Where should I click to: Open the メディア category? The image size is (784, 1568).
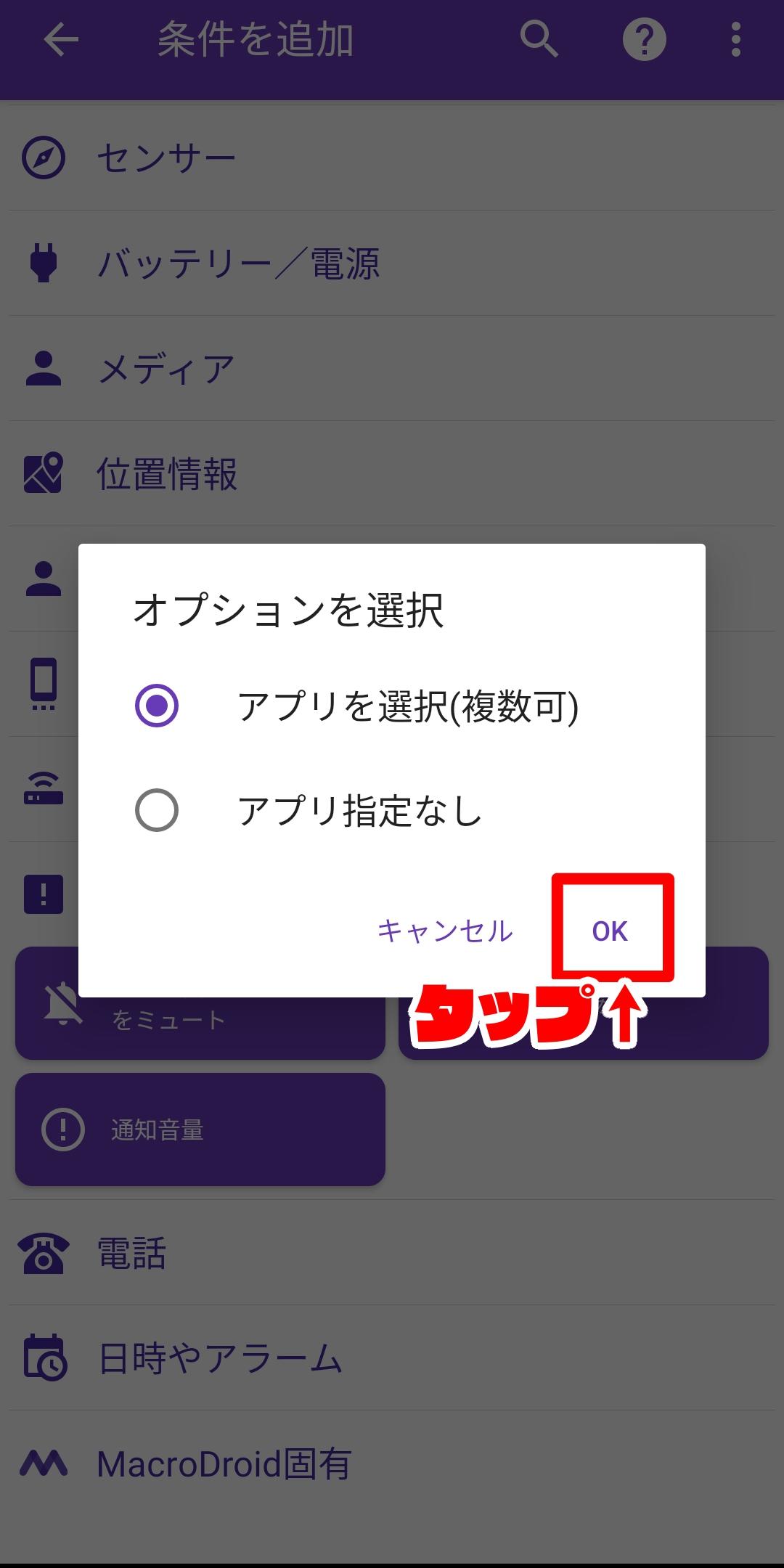(392, 368)
